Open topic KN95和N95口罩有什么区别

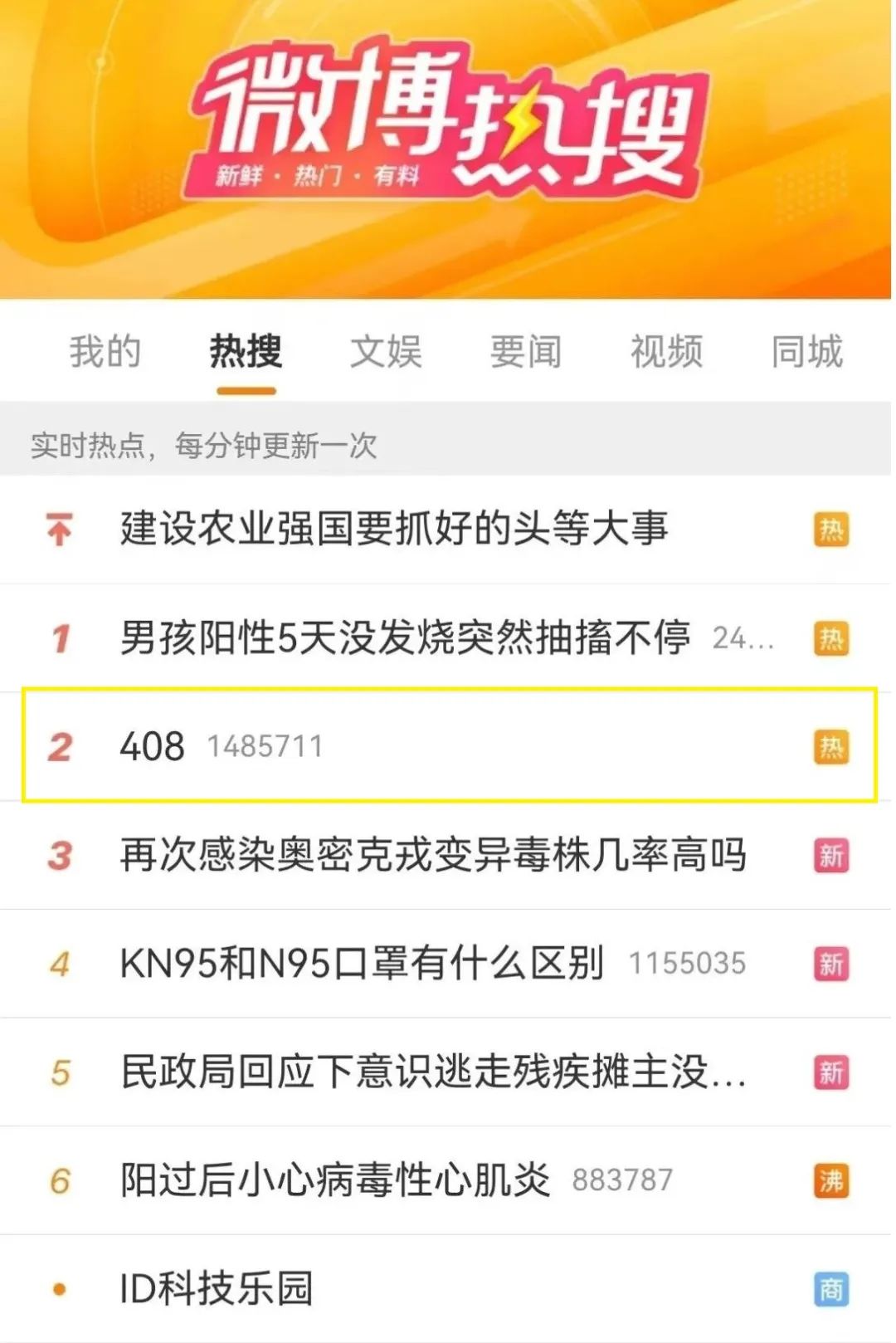point(362,964)
